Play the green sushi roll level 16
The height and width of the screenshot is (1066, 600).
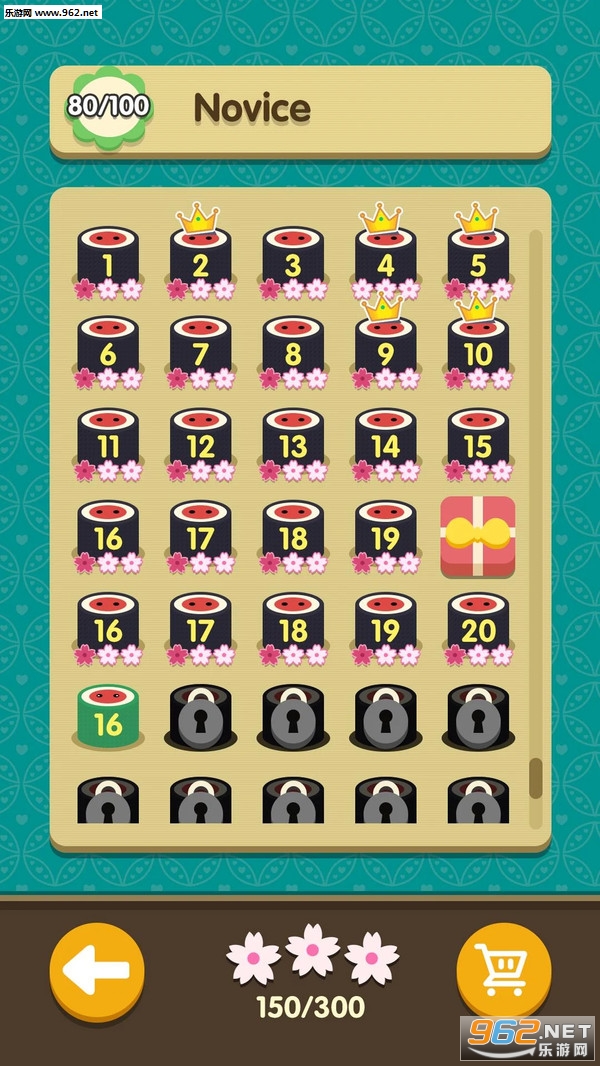coord(108,717)
